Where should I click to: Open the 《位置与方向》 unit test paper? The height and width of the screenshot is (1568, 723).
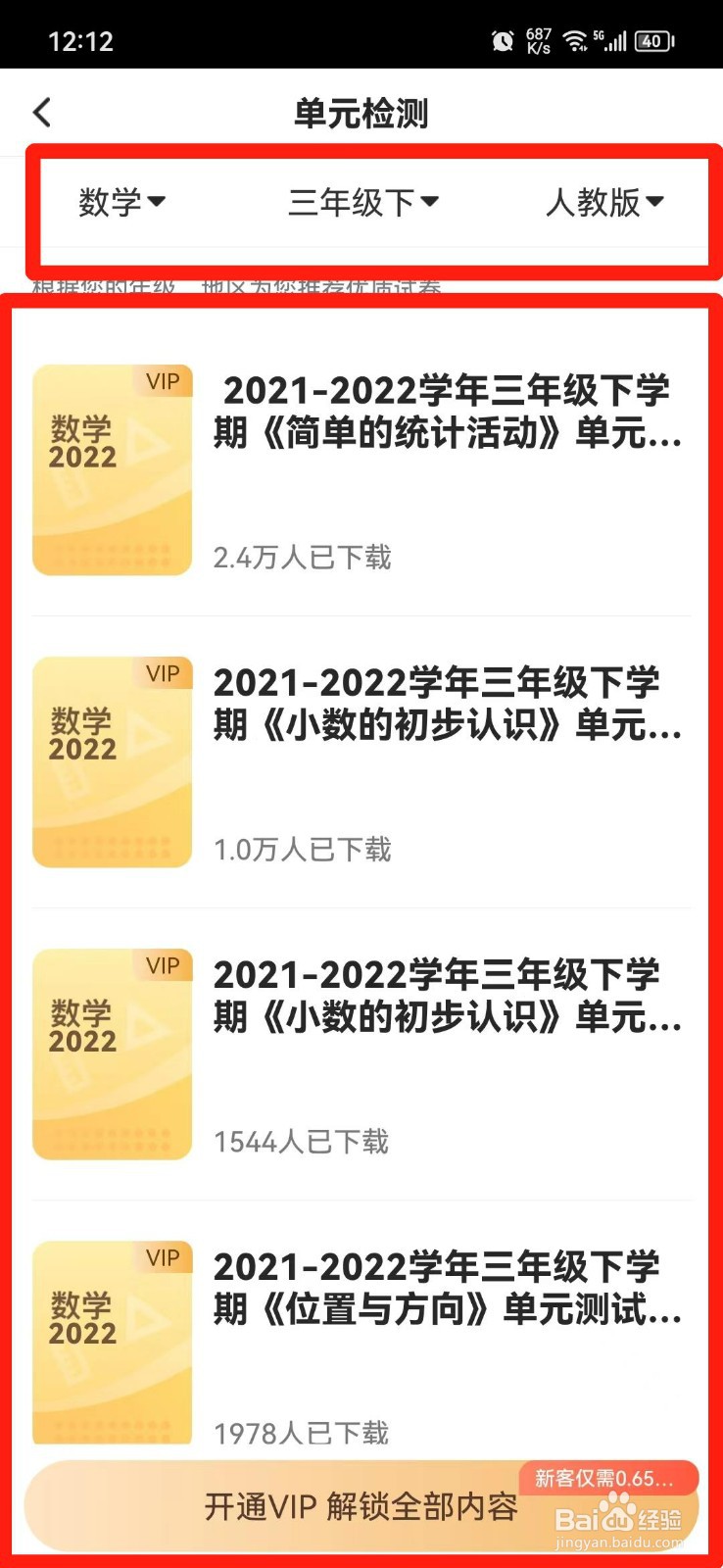[446, 1288]
